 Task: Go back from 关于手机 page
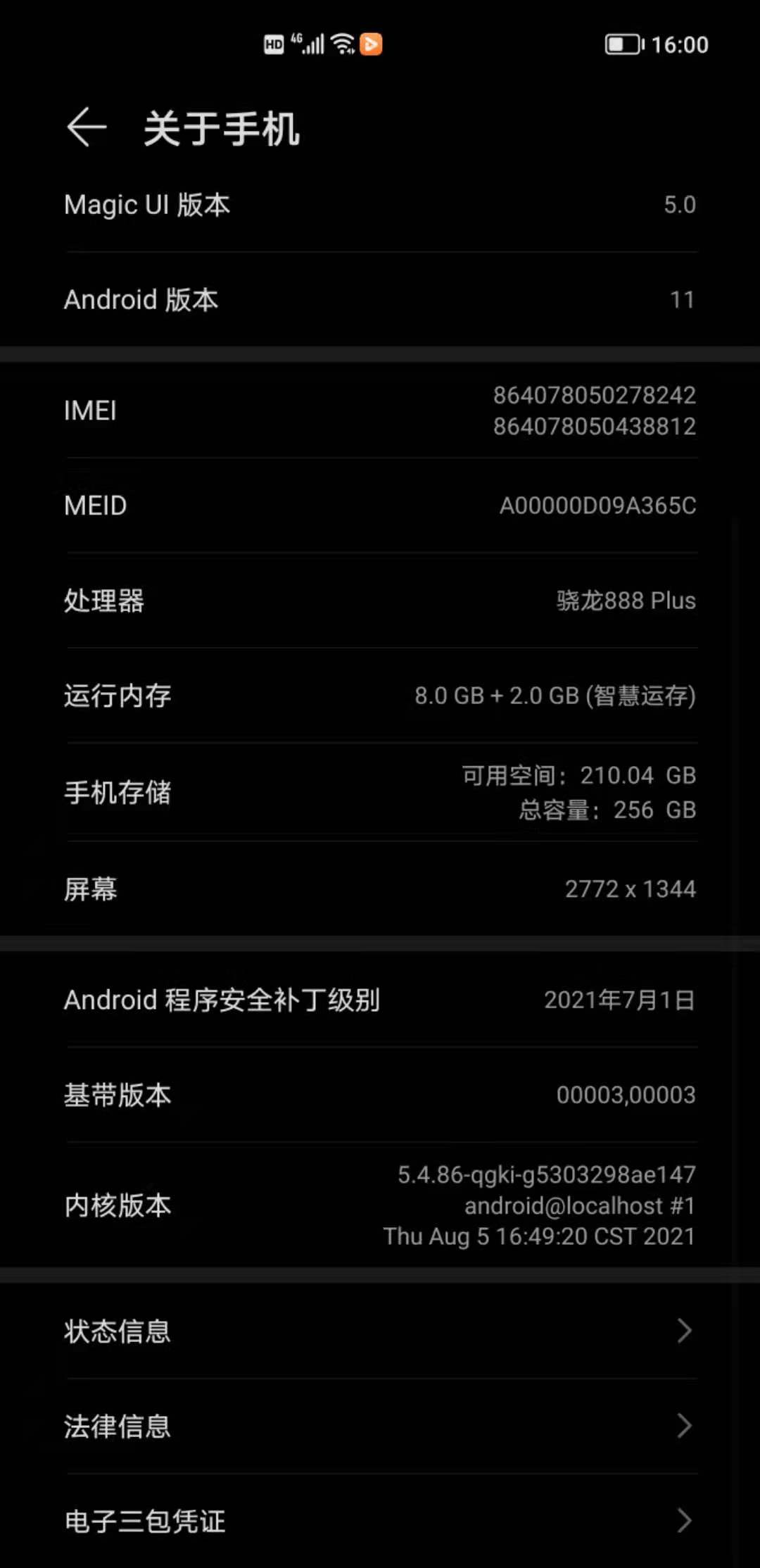(87, 128)
